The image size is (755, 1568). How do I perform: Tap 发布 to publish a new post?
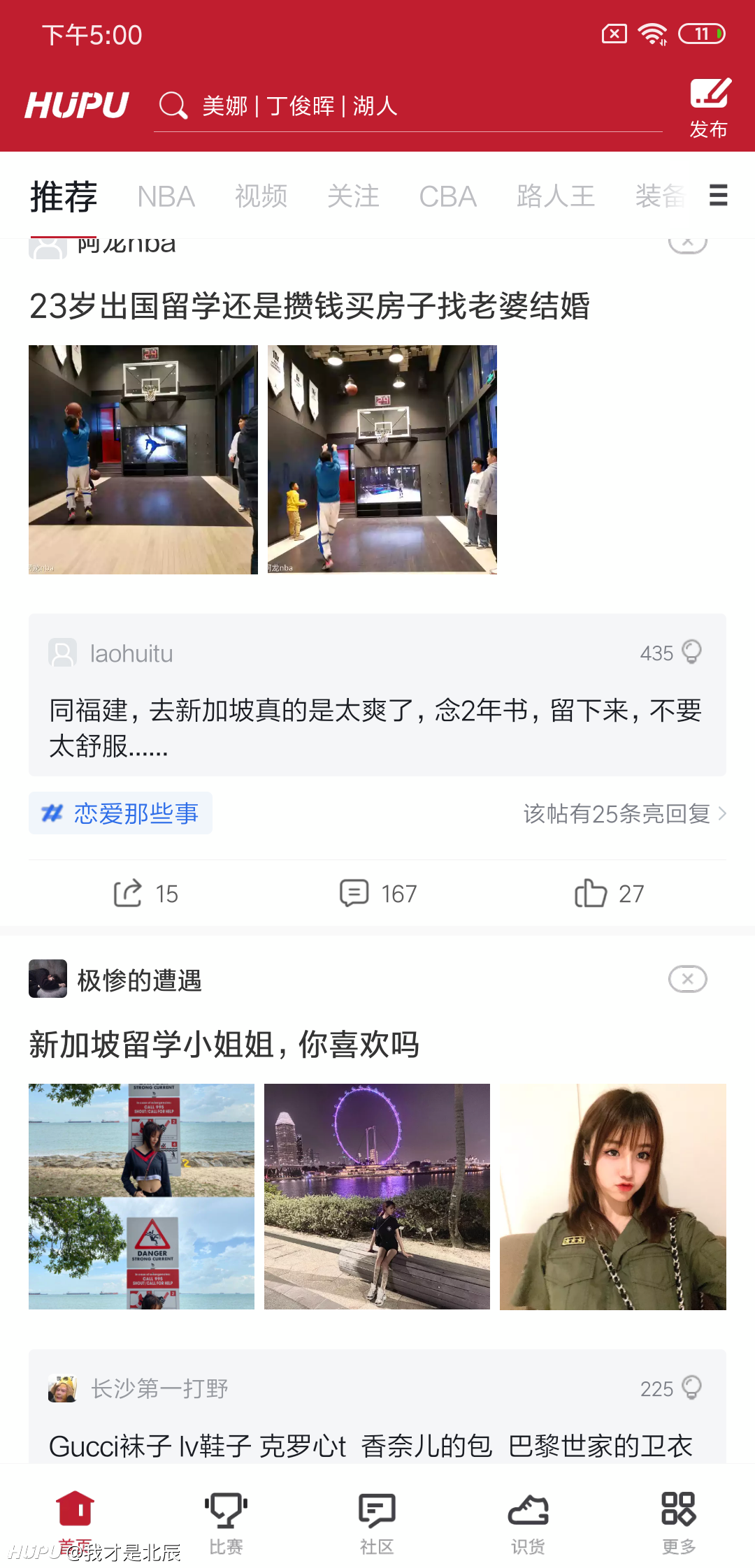(709, 108)
